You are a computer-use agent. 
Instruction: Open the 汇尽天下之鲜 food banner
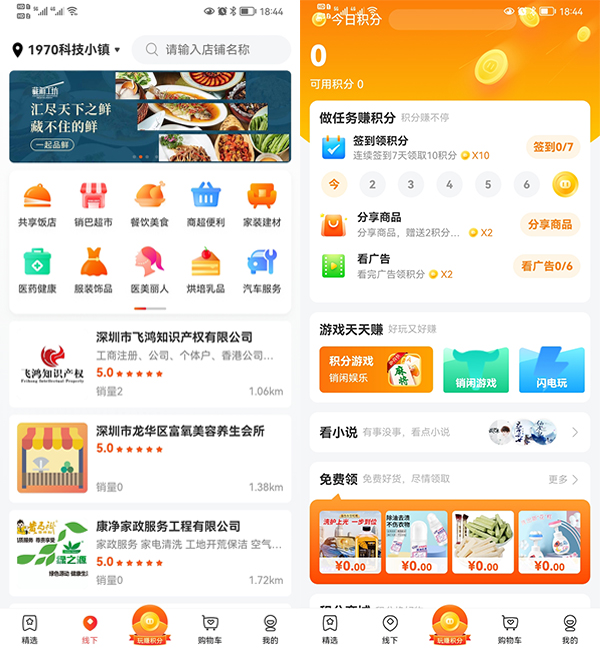pos(150,116)
